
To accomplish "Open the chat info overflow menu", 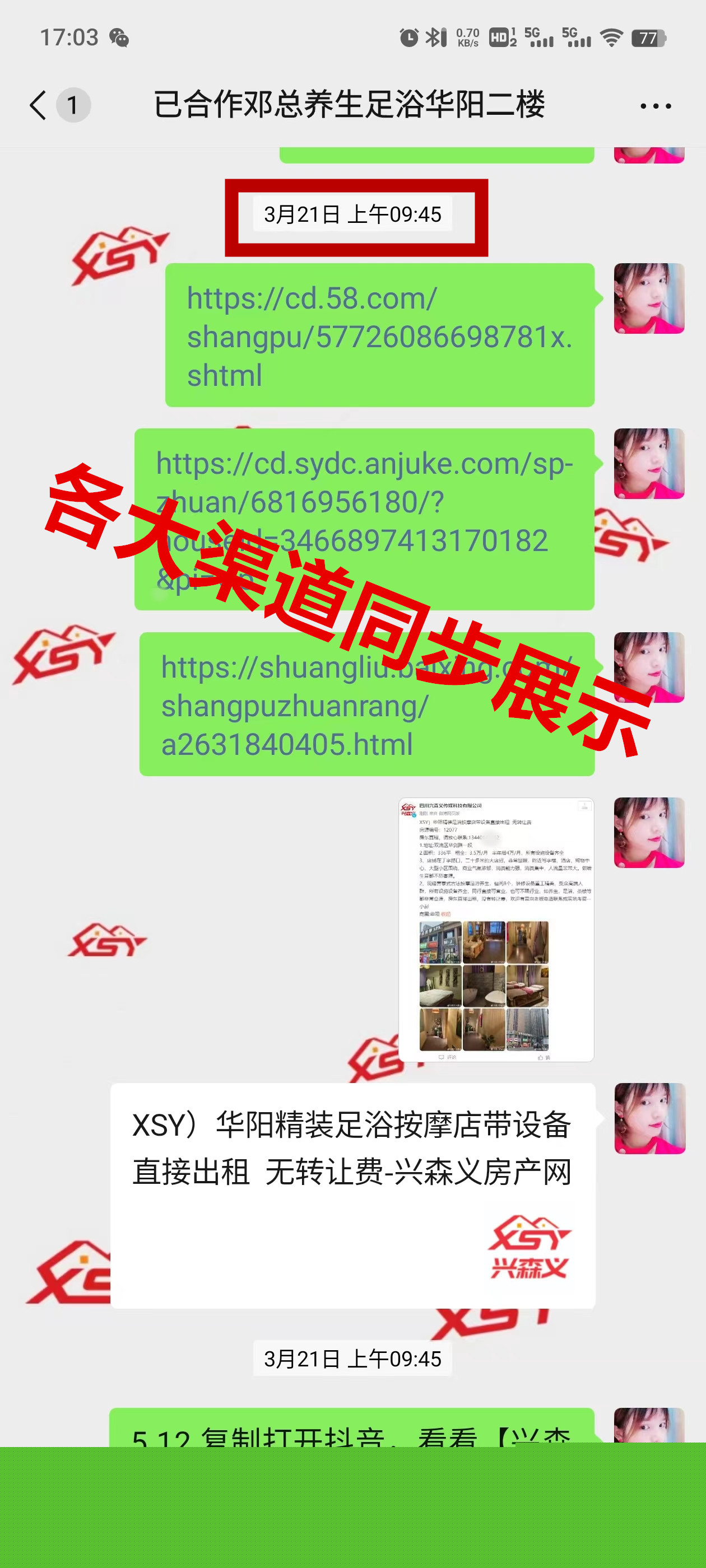I will (656, 106).
